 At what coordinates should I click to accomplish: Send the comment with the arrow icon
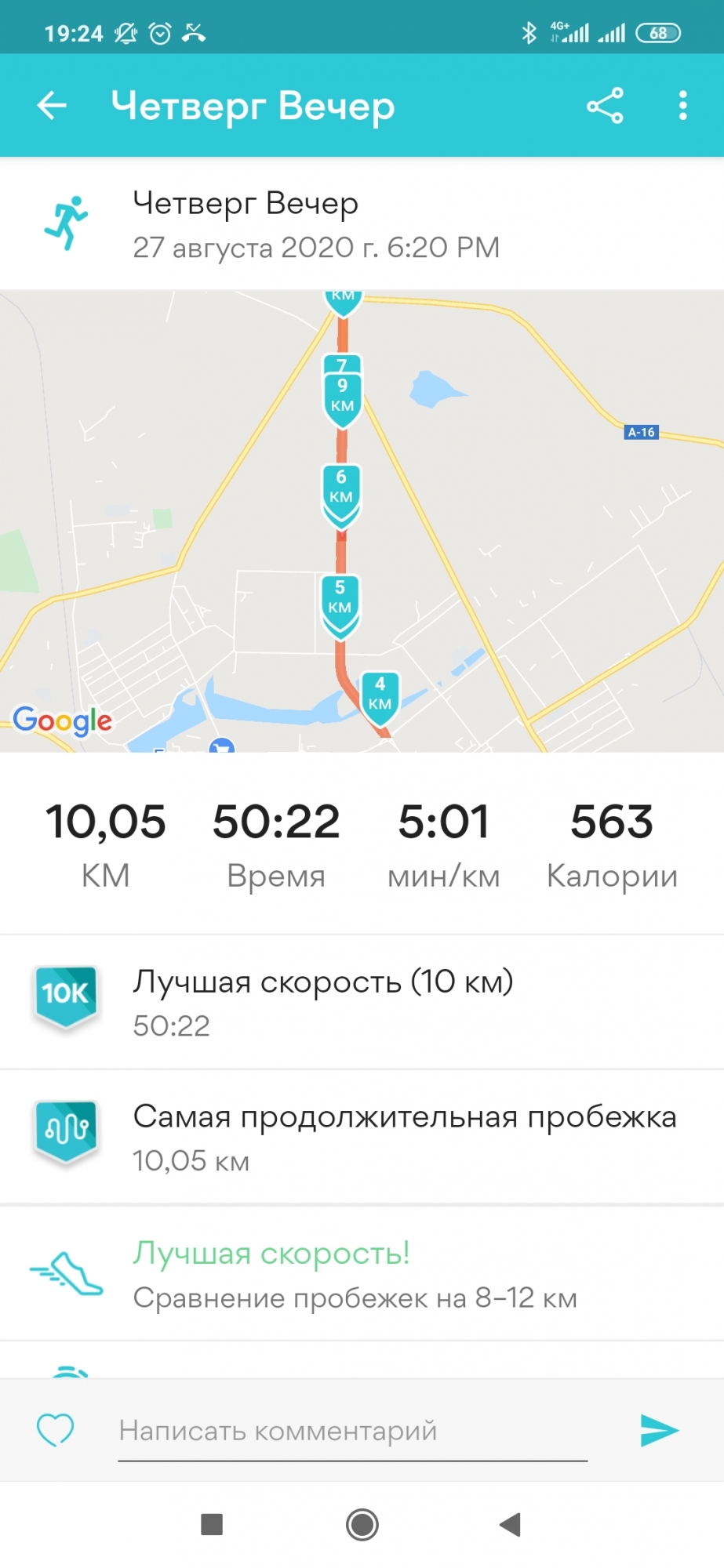coord(659,1430)
